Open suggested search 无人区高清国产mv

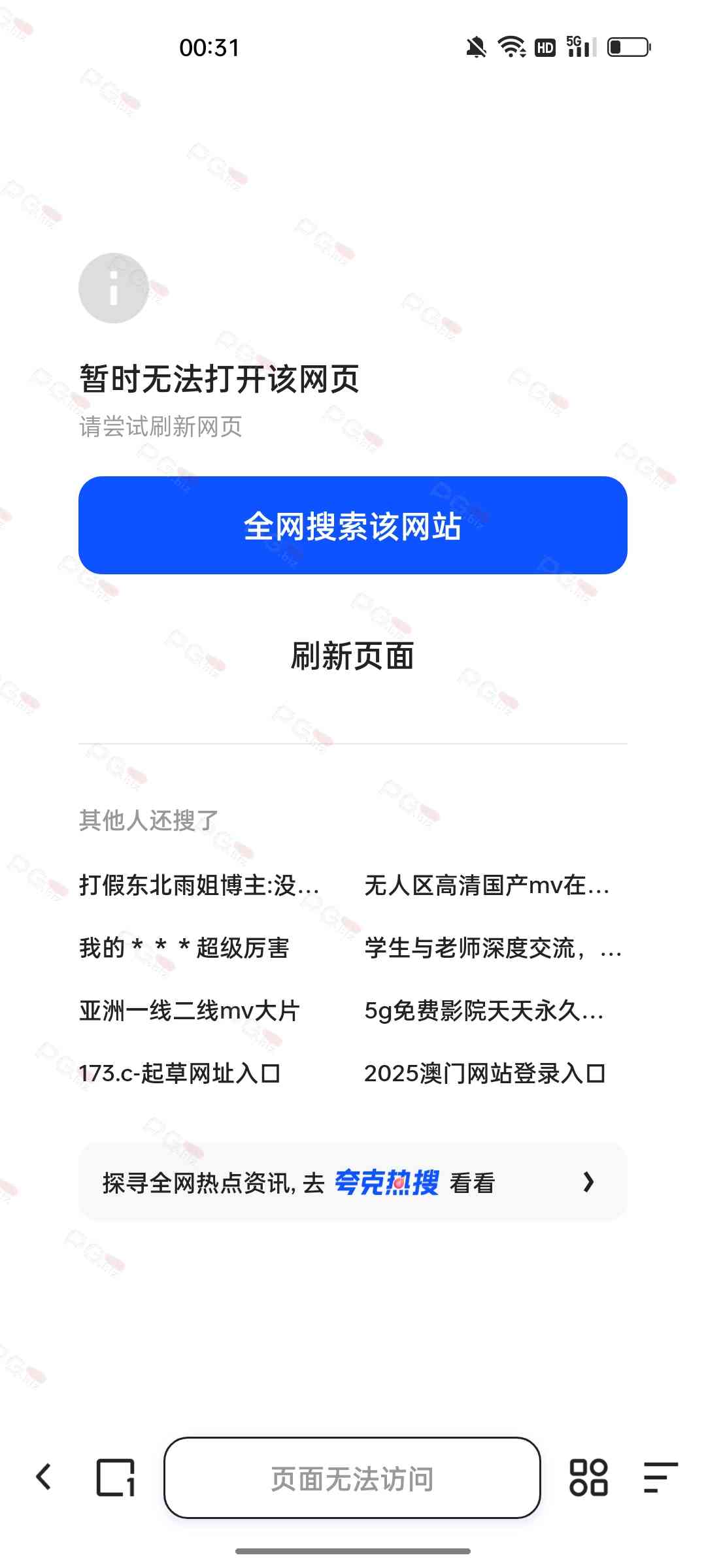pyautogui.click(x=487, y=885)
